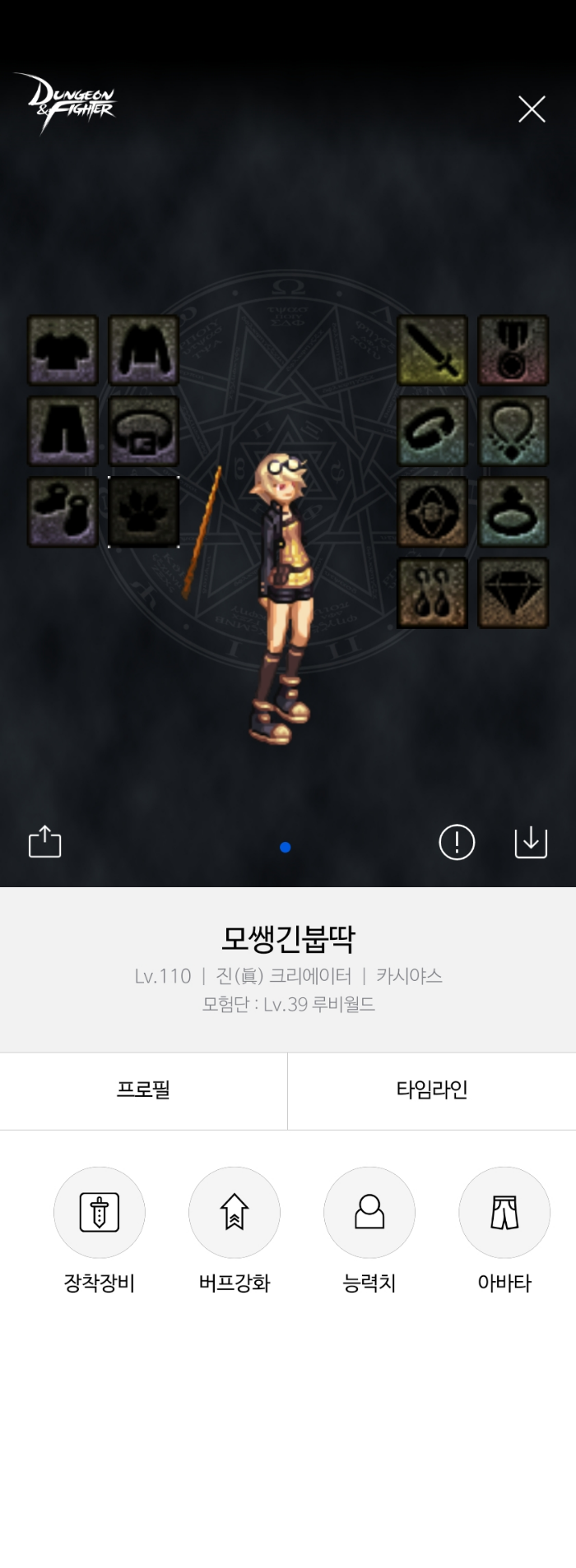Close the character view
The width and height of the screenshot is (576, 1568).
tap(532, 109)
